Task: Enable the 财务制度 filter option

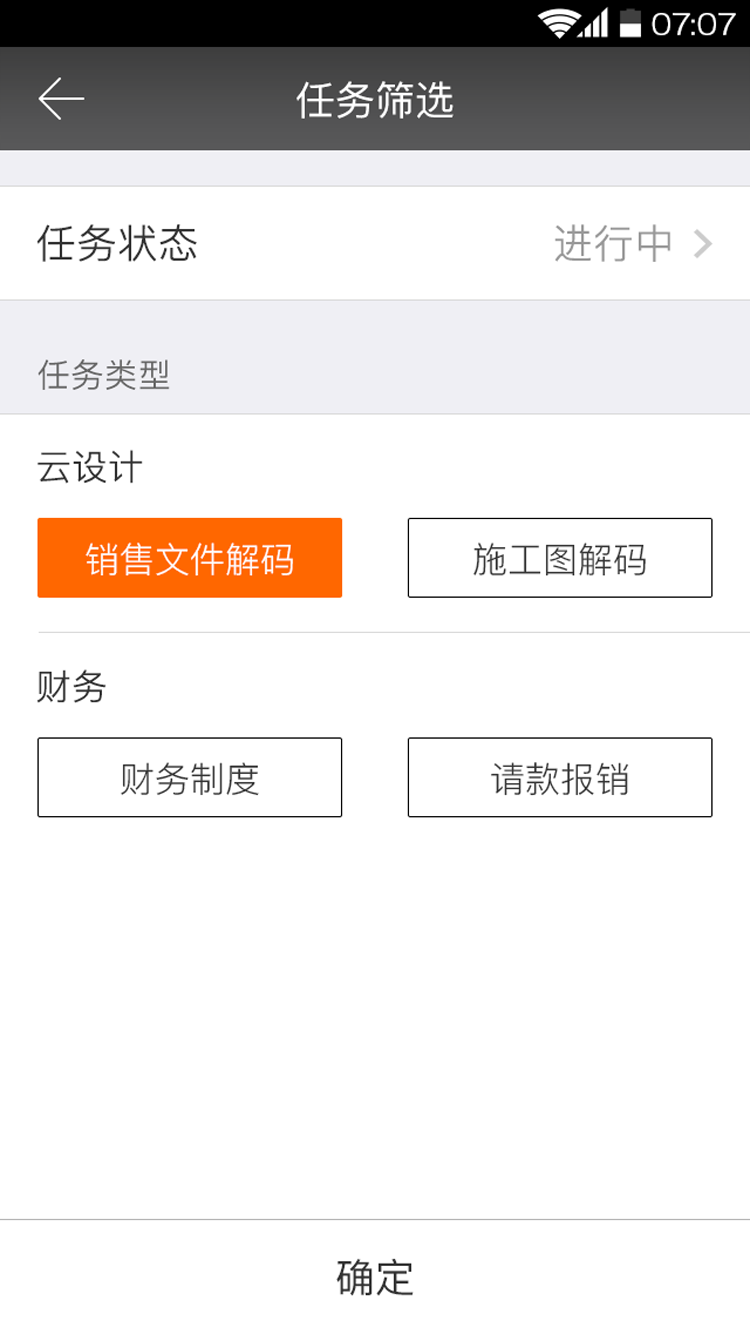Action: [x=190, y=777]
